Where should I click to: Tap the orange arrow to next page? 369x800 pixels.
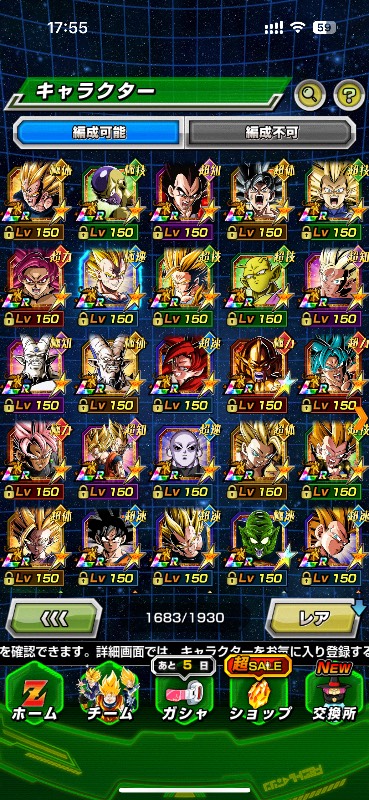tap(361, 418)
